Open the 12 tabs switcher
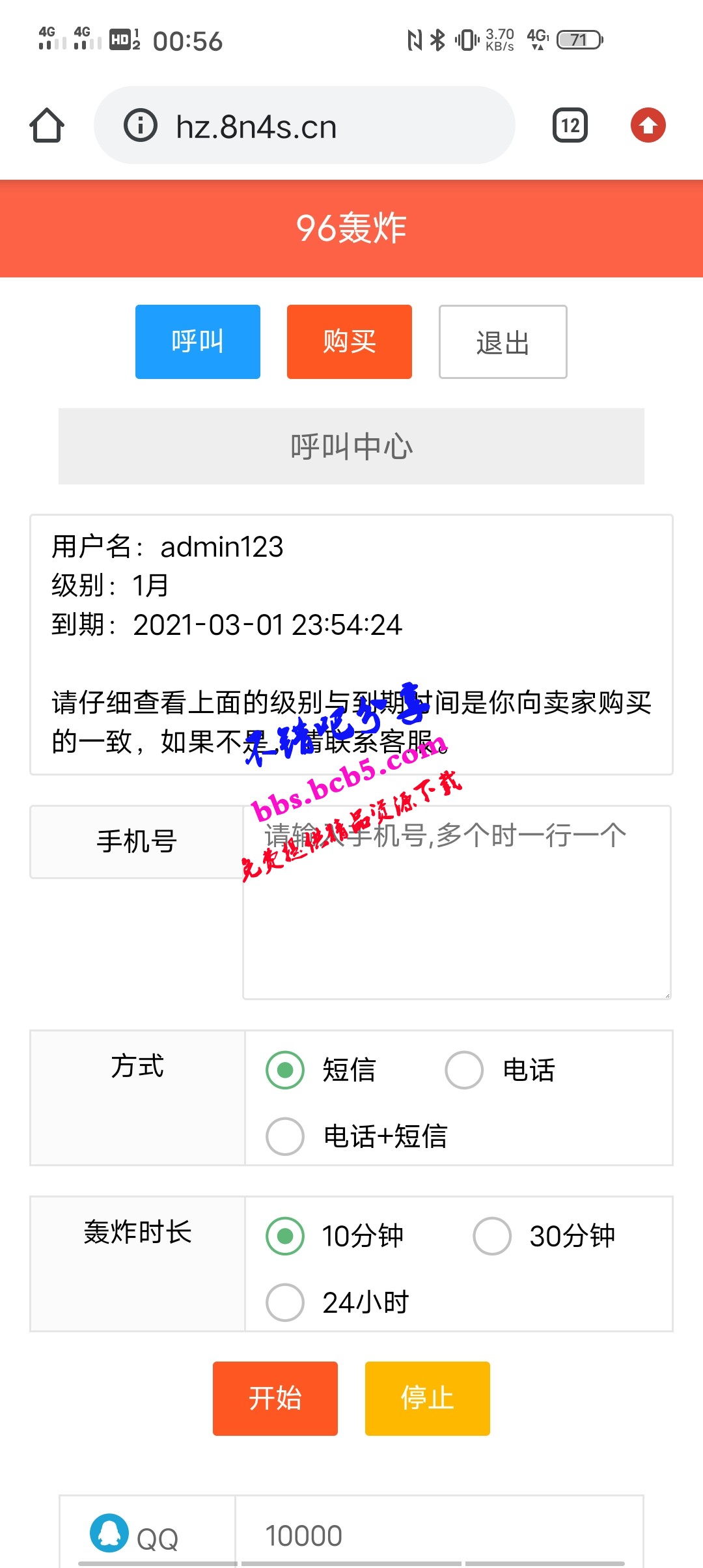The image size is (703, 1568). [570, 125]
